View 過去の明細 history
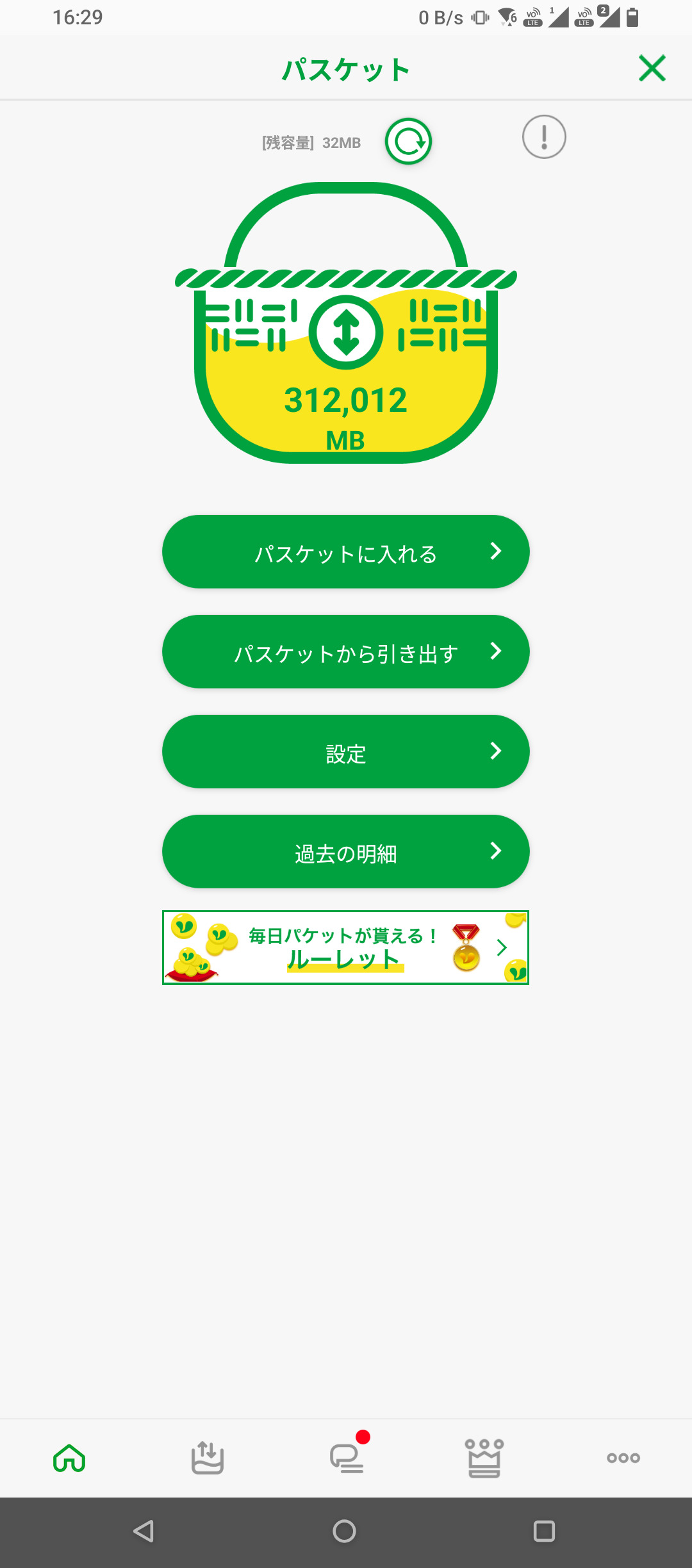This screenshot has width=692, height=1568. click(346, 851)
